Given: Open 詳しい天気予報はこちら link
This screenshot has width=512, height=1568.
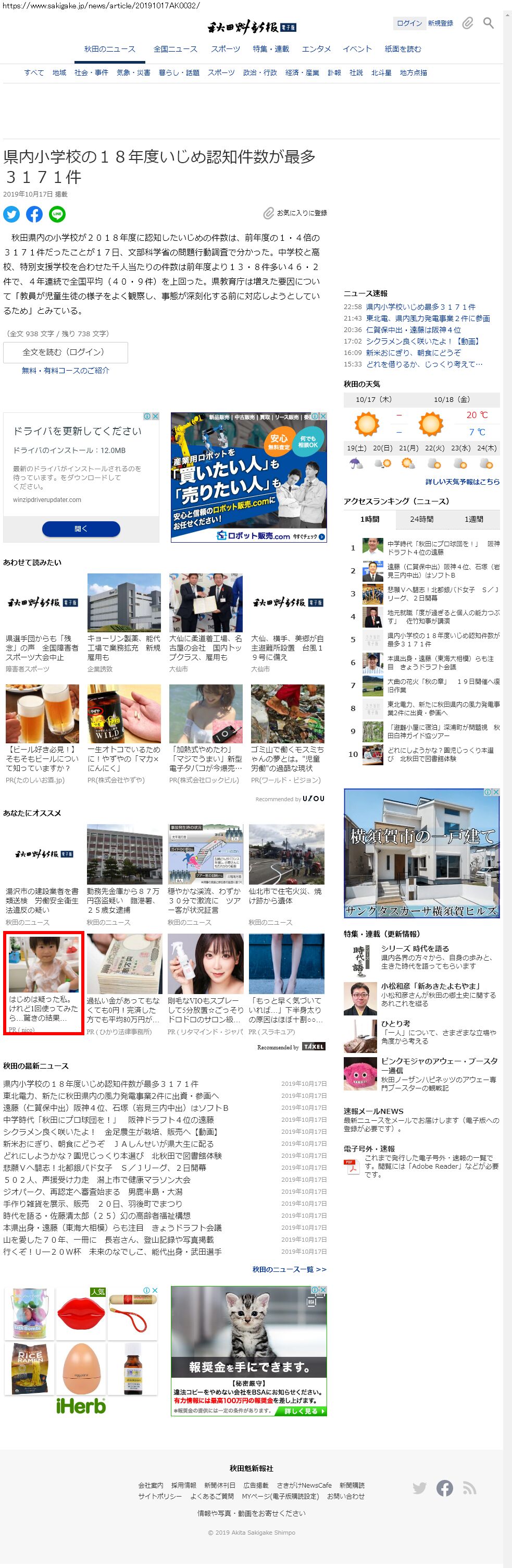Looking at the screenshot, I should [x=462, y=482].
